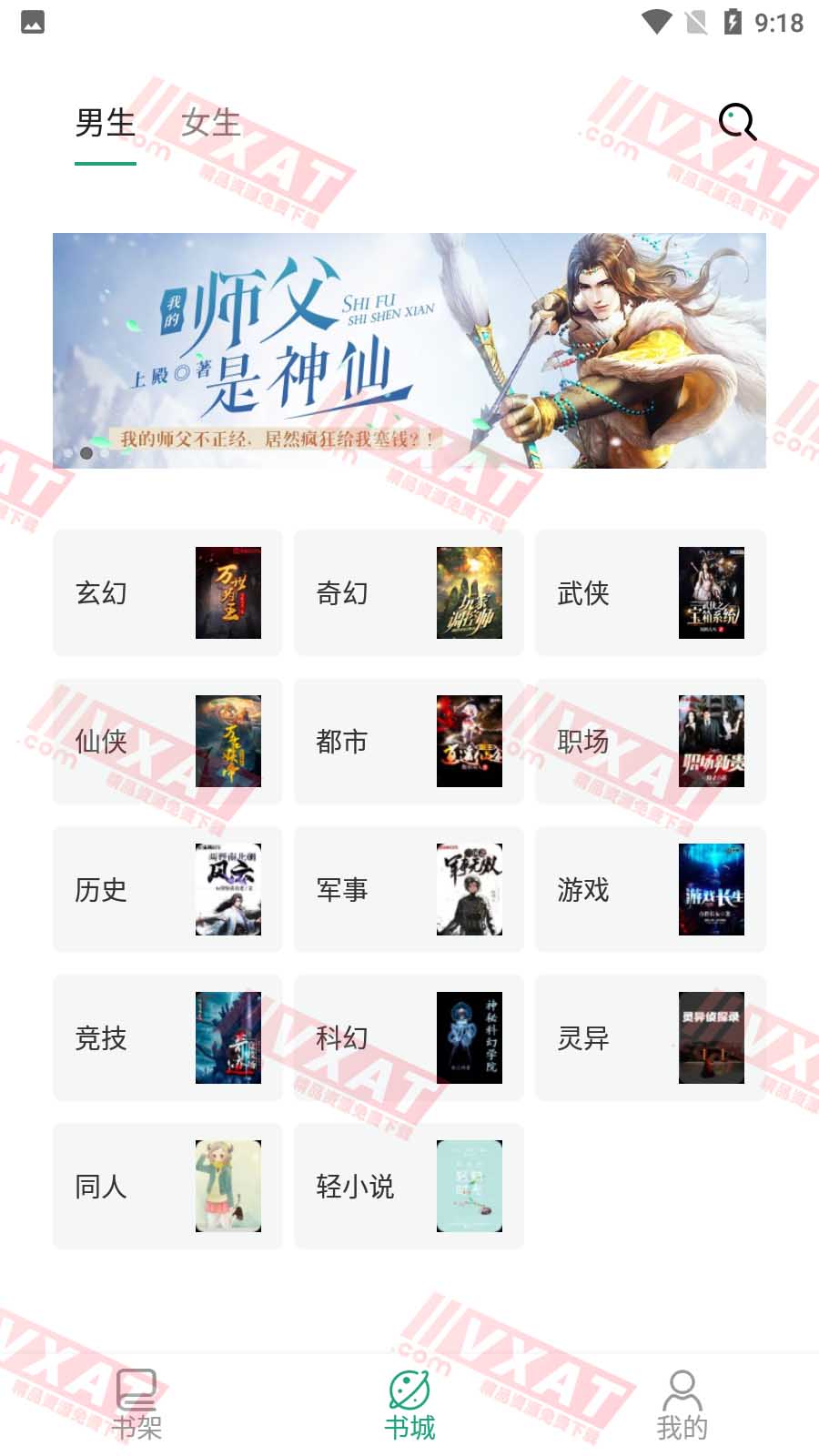Select the 男生 tab

(x=105, y=123)
